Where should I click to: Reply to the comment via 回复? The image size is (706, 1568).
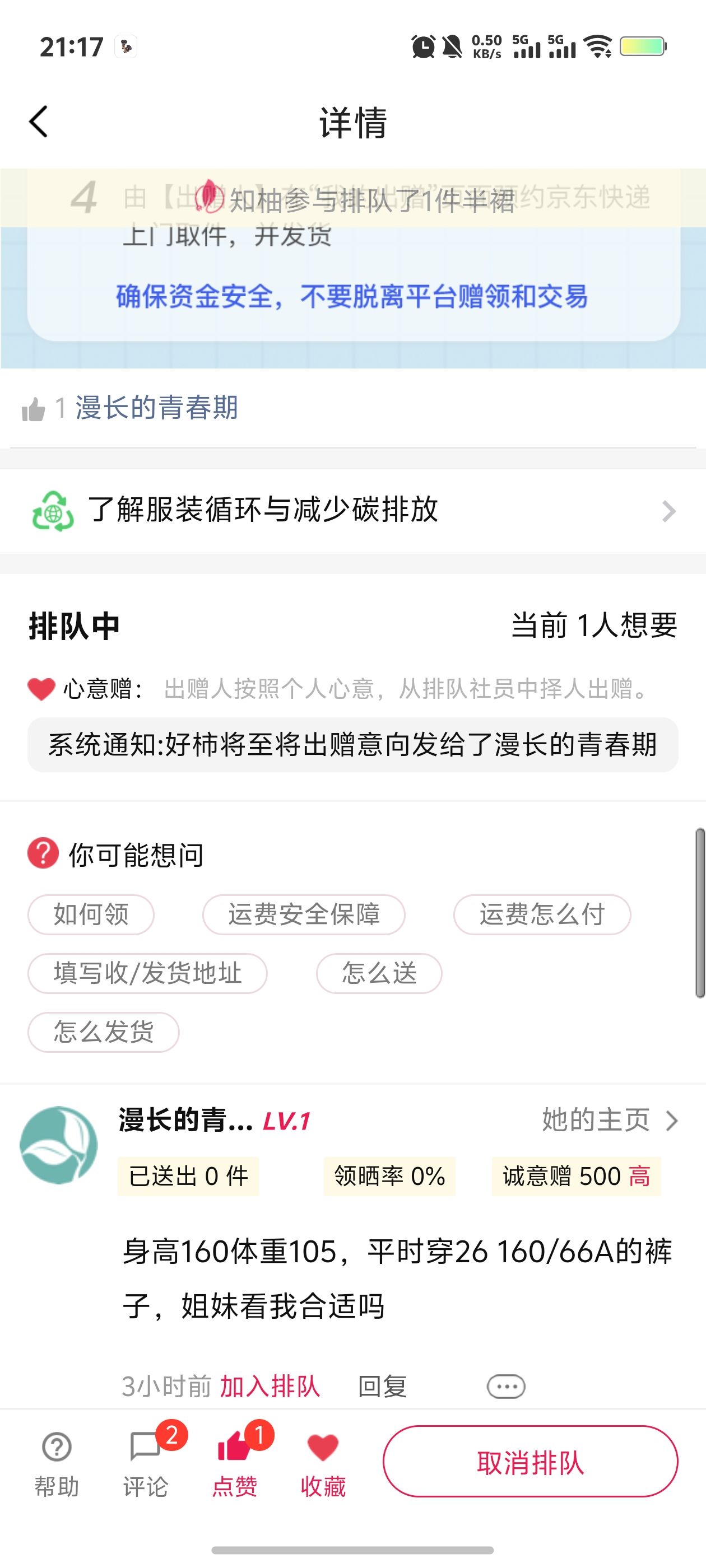coord(382,1387)
